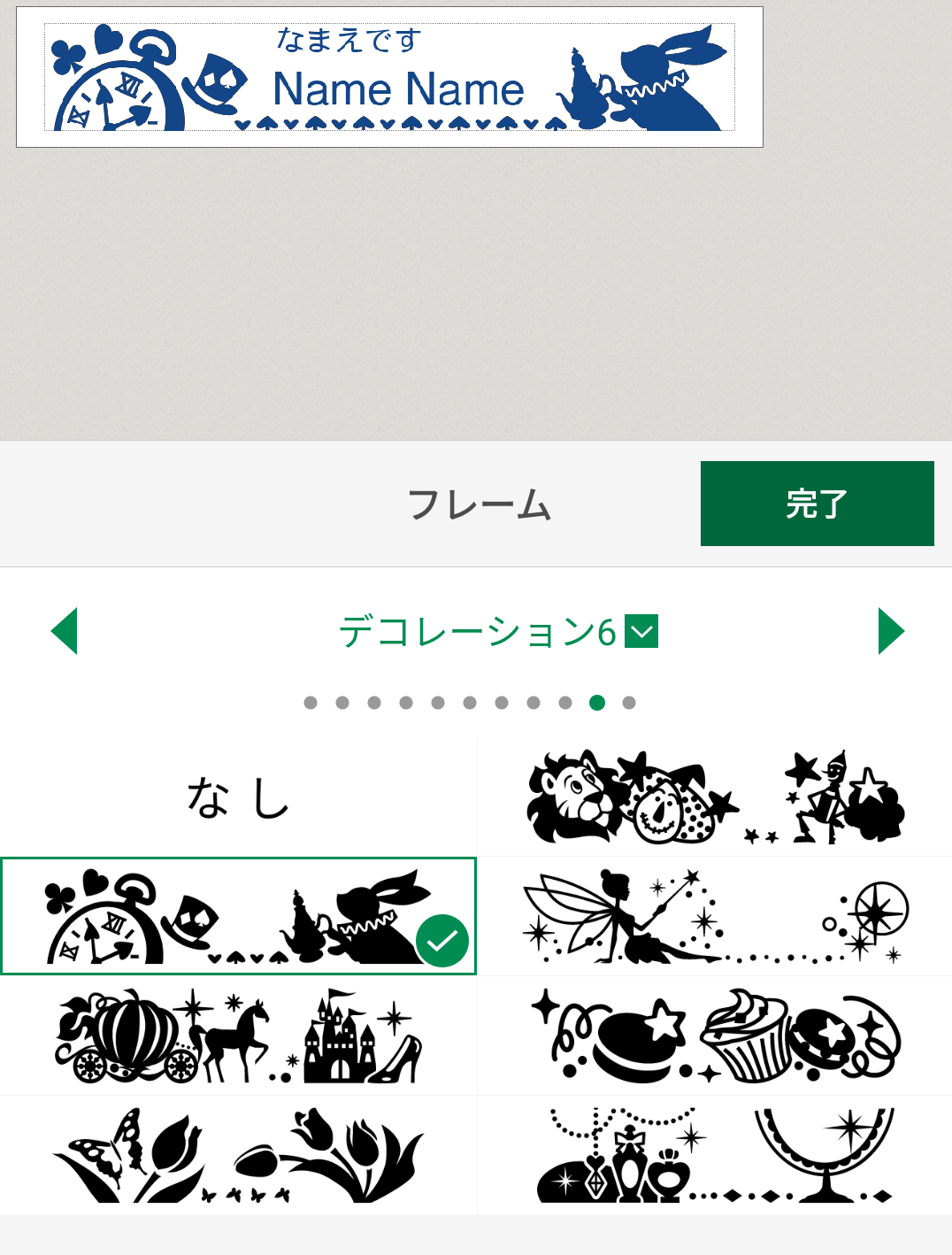Pick the butterfly and tulips frame
The image size is (952, 1255).
click(238, 1155)
